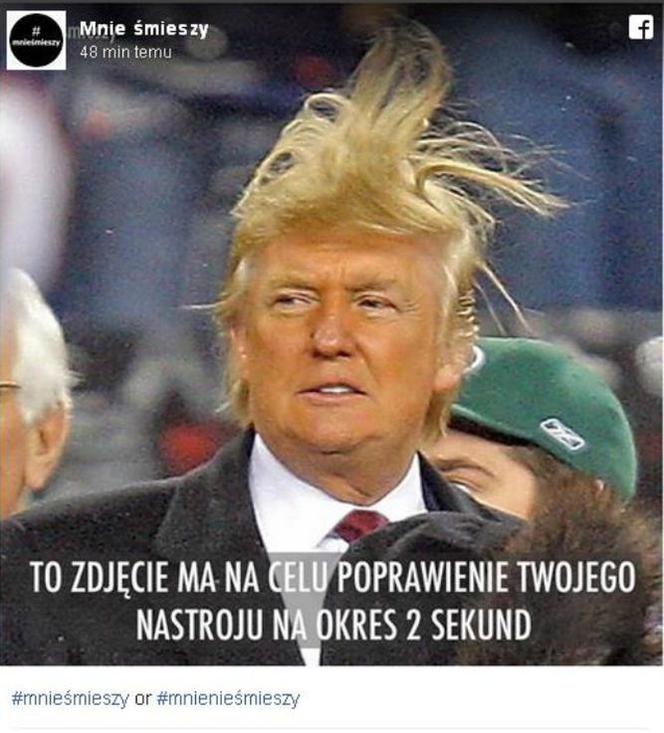The width and height of the screenshot is (664, 733).
Task: Follow the #mnienieśmieszy hashtag link
Action: (227, 699)
